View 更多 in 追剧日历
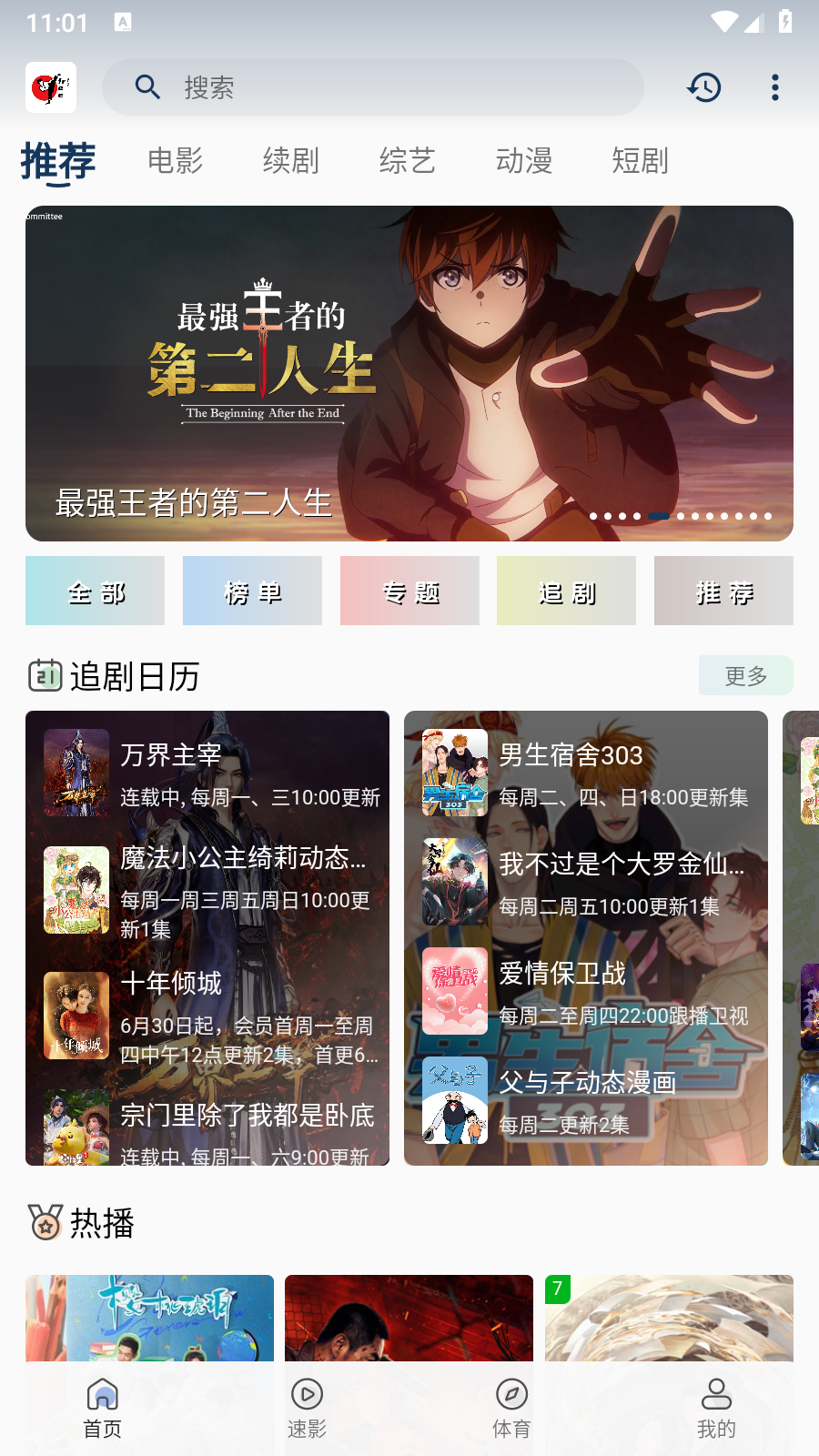819x1456 pixels. 745,675
